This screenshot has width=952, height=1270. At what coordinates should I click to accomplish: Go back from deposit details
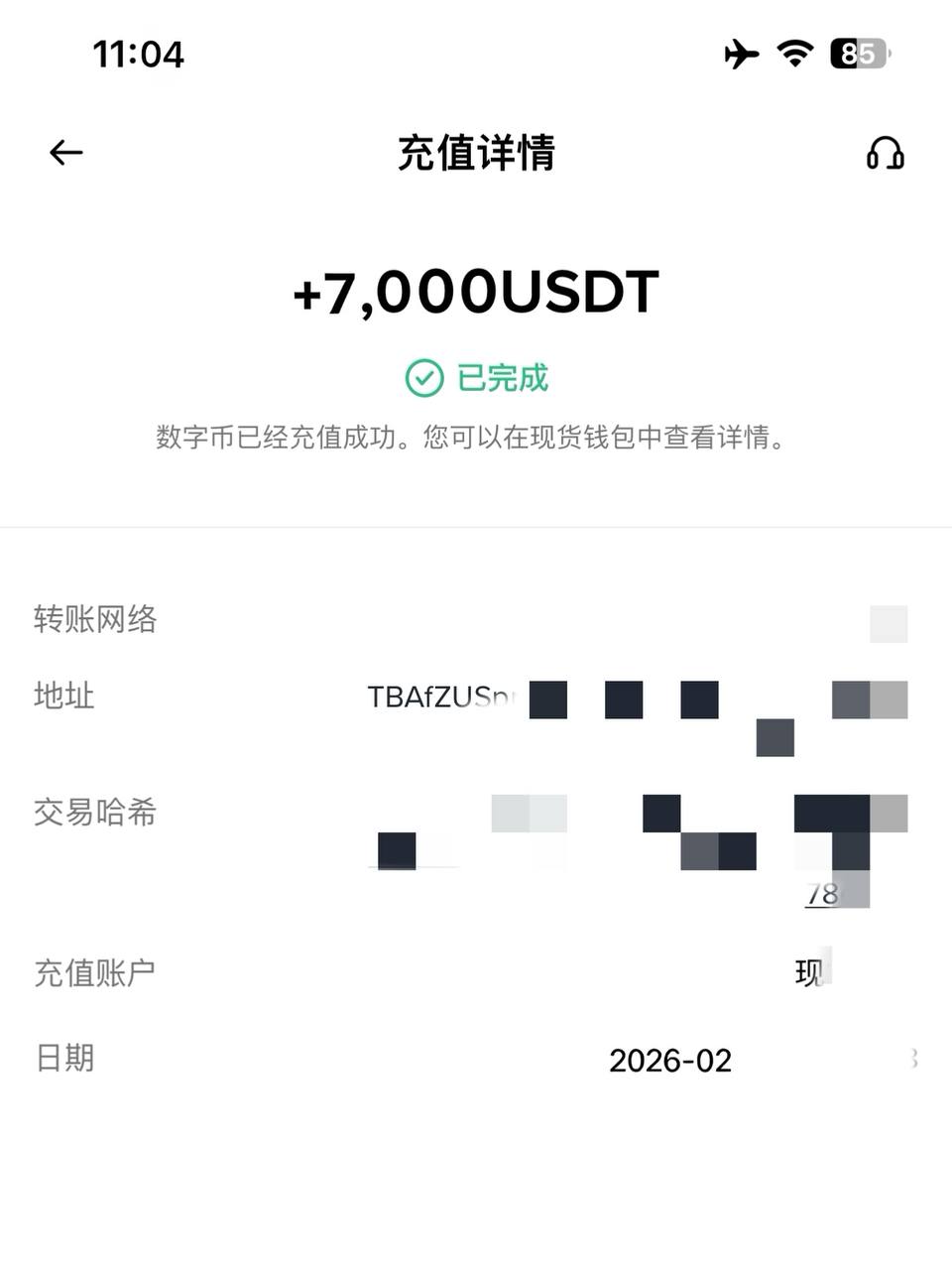65,153
